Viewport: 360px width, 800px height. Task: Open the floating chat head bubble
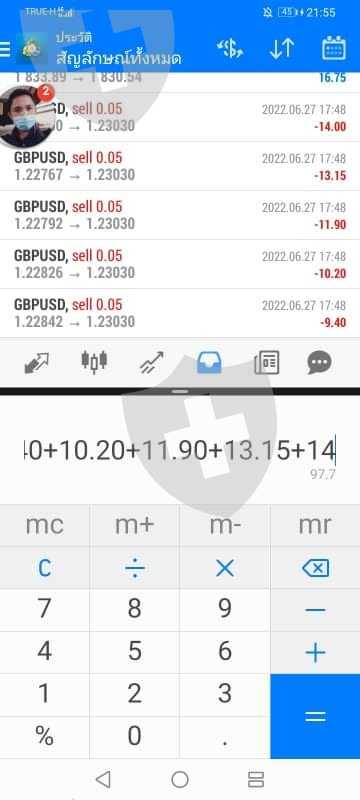(27, 116)
